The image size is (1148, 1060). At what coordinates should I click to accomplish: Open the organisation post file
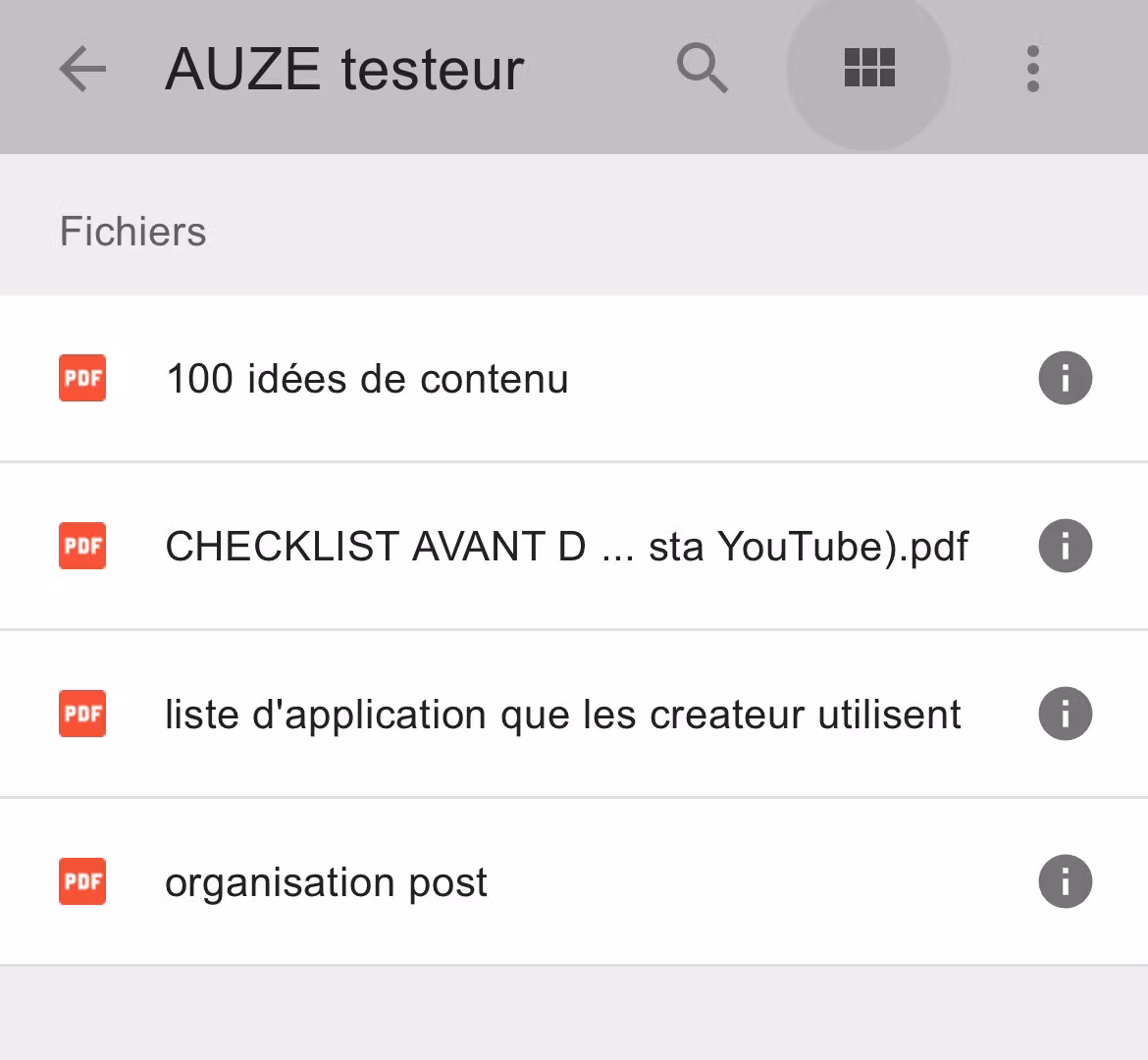pos(326,882)
